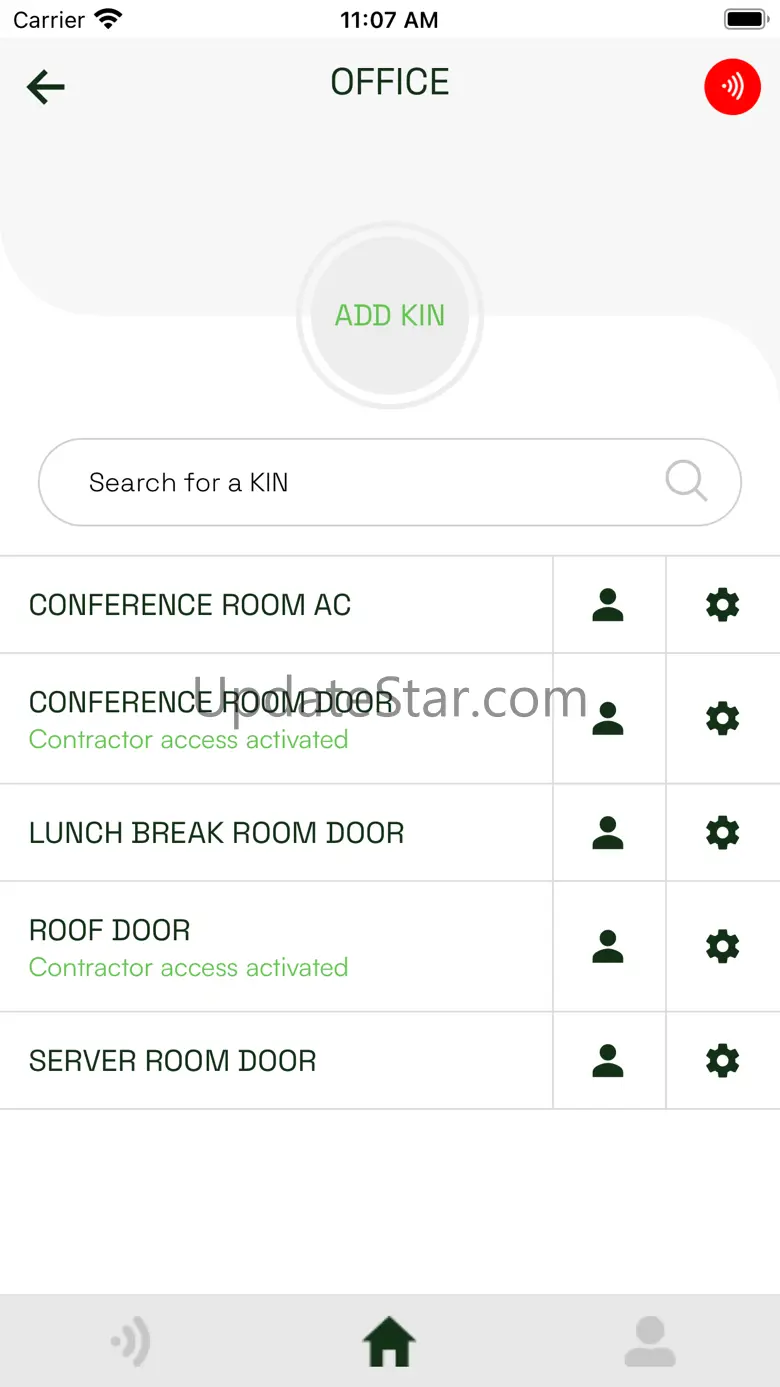780x1387 pixels.
Task: Open users for CONFERENCE ROOM AC
Action: pyautogui.click(x=608, y=605)
